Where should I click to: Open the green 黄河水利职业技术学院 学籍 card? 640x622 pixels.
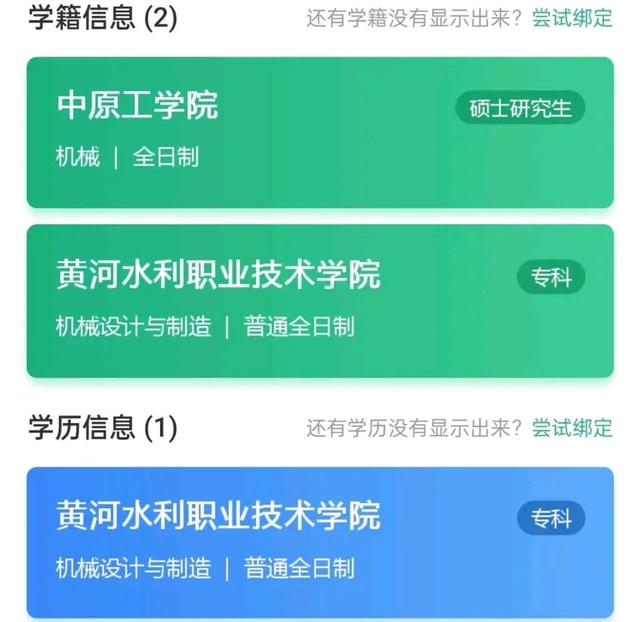tap(320, 300)
